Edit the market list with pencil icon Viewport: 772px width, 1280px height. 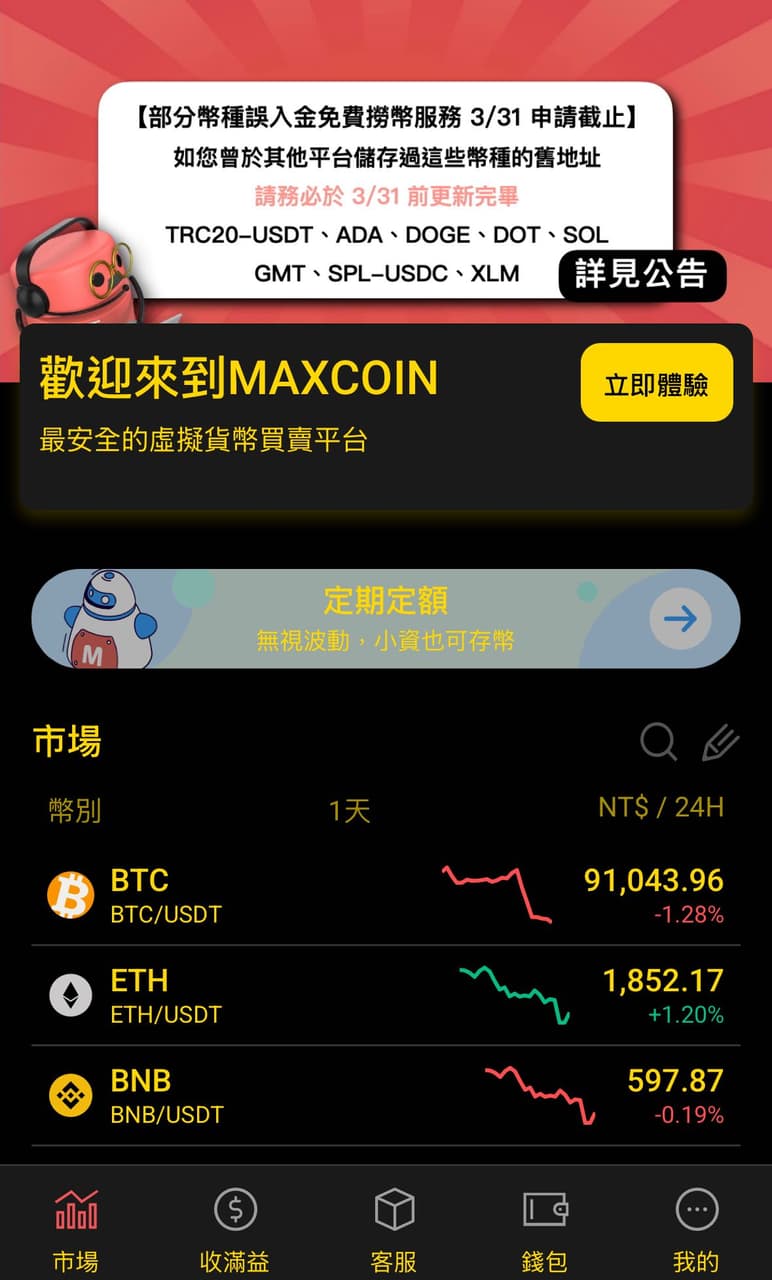[720, 742]
